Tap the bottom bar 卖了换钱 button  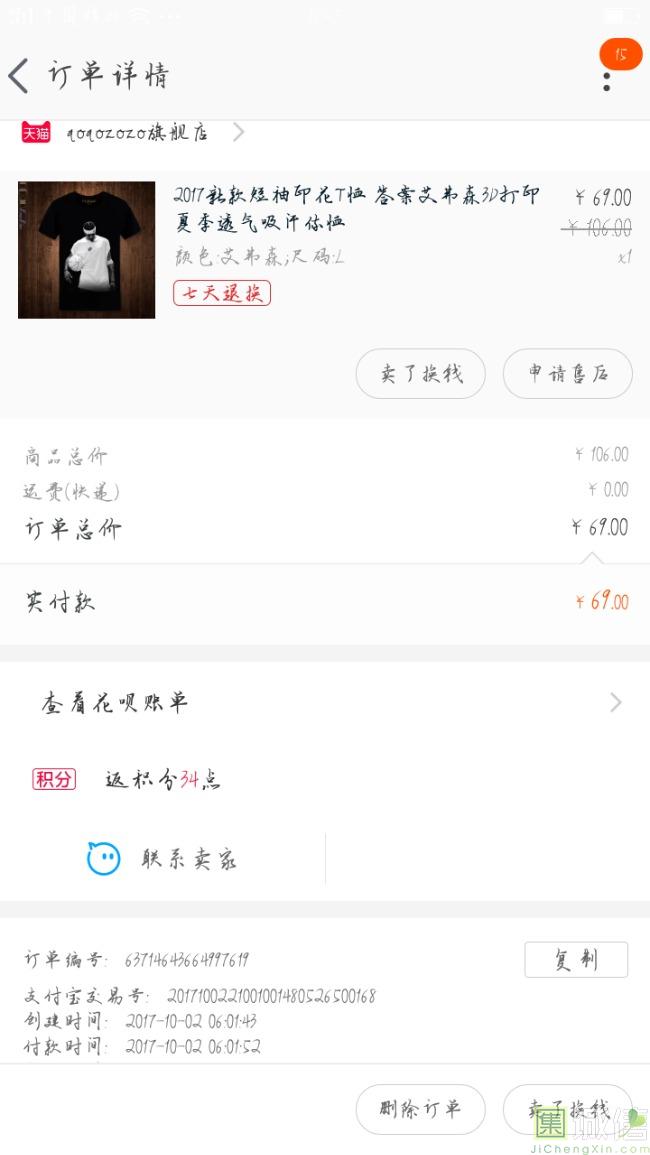point(567,1109)
